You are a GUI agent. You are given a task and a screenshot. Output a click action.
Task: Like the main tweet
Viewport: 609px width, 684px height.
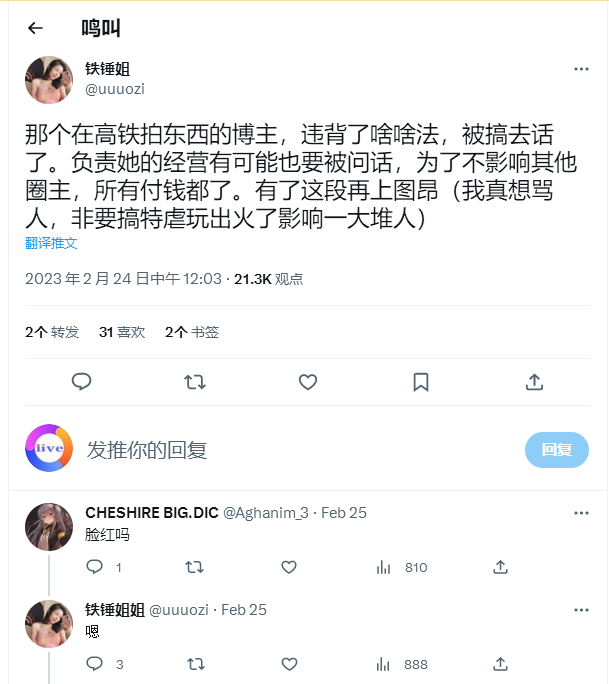click(308, 381)
